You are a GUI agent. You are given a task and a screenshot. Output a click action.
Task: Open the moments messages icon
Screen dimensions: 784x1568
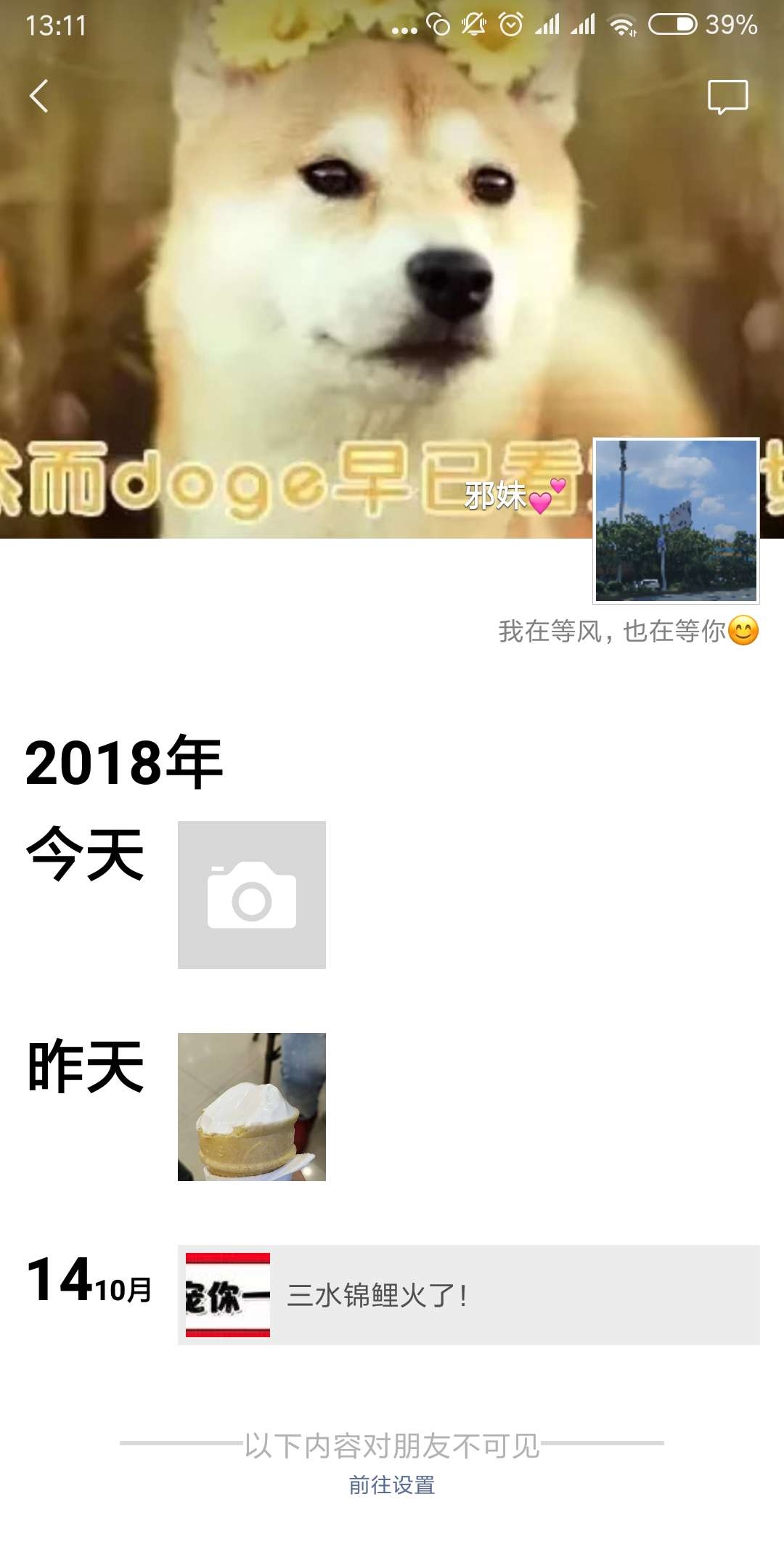[x=727, y=97]
